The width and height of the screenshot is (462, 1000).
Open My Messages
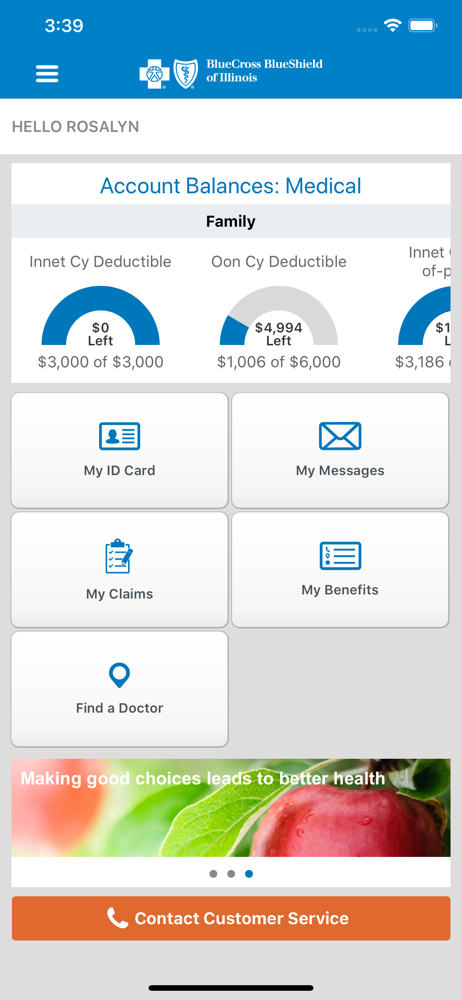[x=340, y=450]
